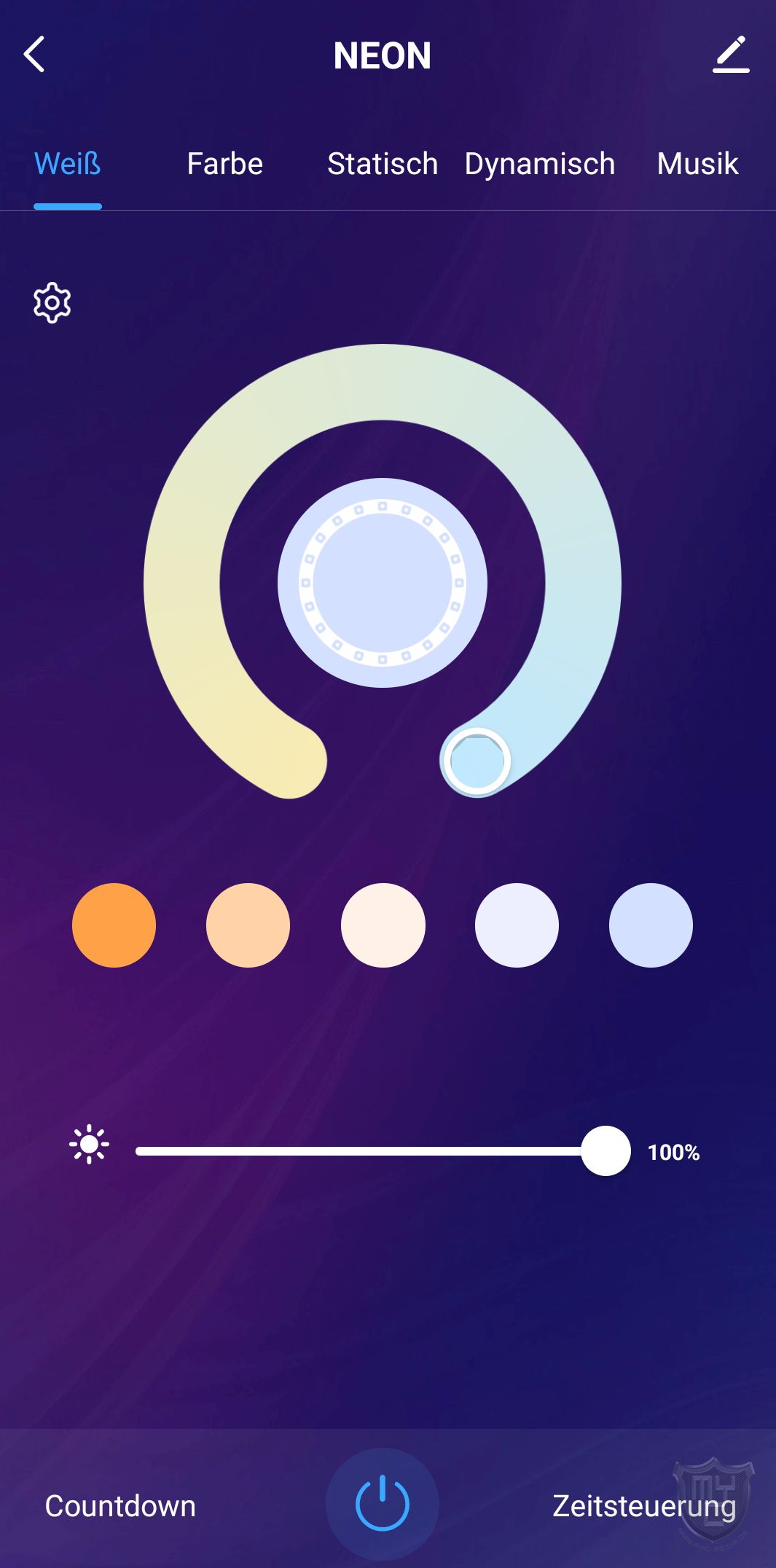Choose the orange warm white preset
776x1568 pixels.
114,925
